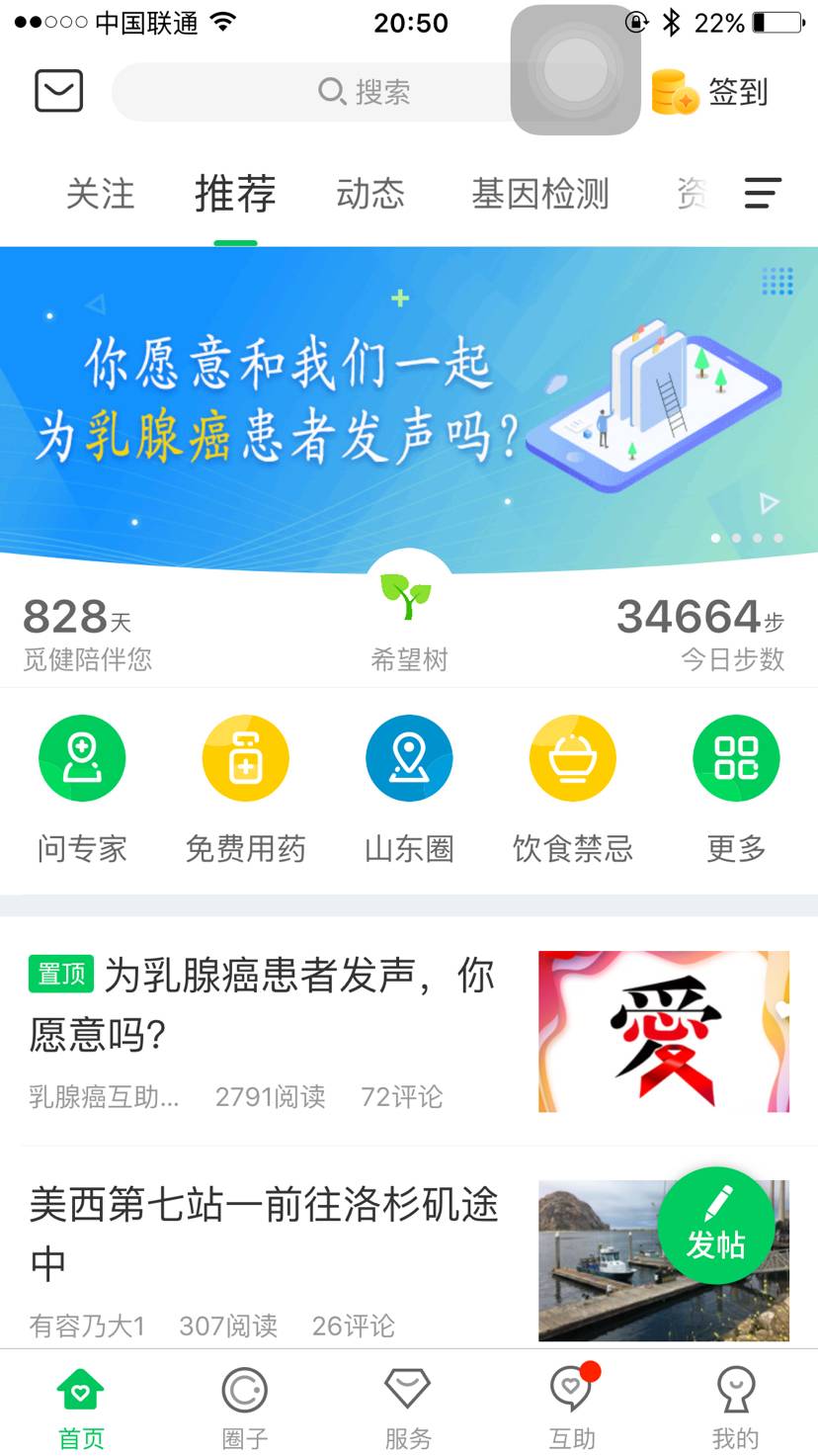Tap 发帖 to create a post

(x=716, y=1226)
